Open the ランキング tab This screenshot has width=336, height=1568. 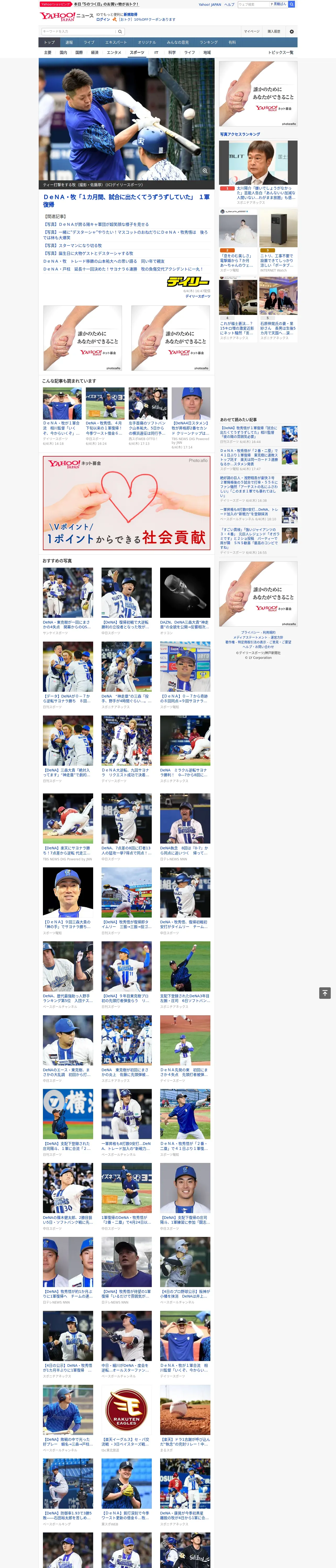pos(209,43)
